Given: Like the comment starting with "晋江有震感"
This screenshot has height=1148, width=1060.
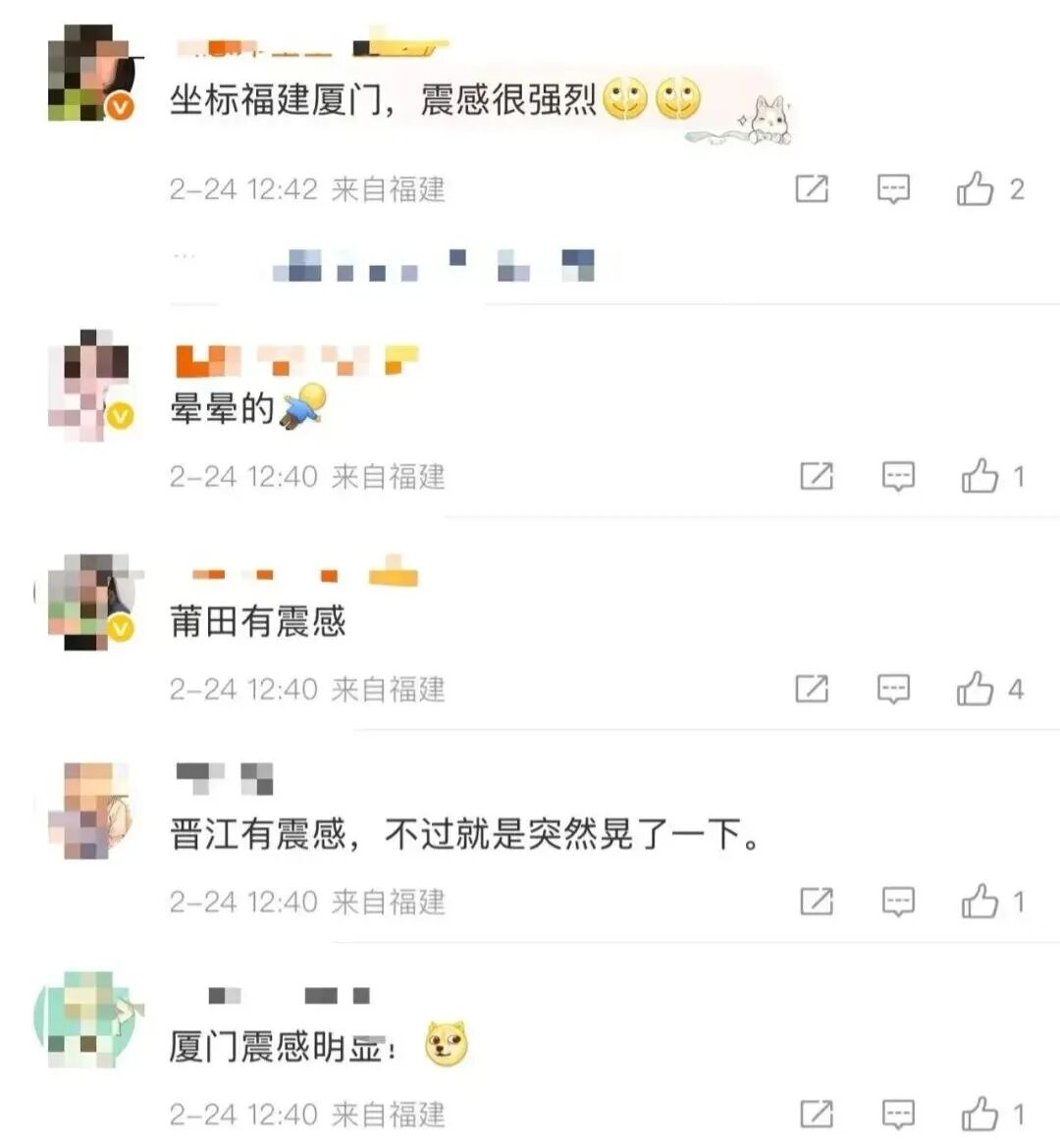Looking at the screenshot, I should (x=980, y=902).
